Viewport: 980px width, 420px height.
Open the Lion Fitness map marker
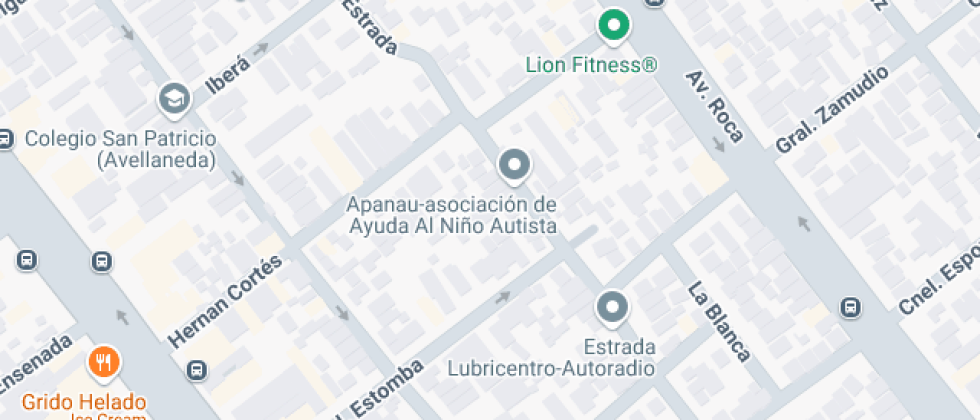point(613,25)
